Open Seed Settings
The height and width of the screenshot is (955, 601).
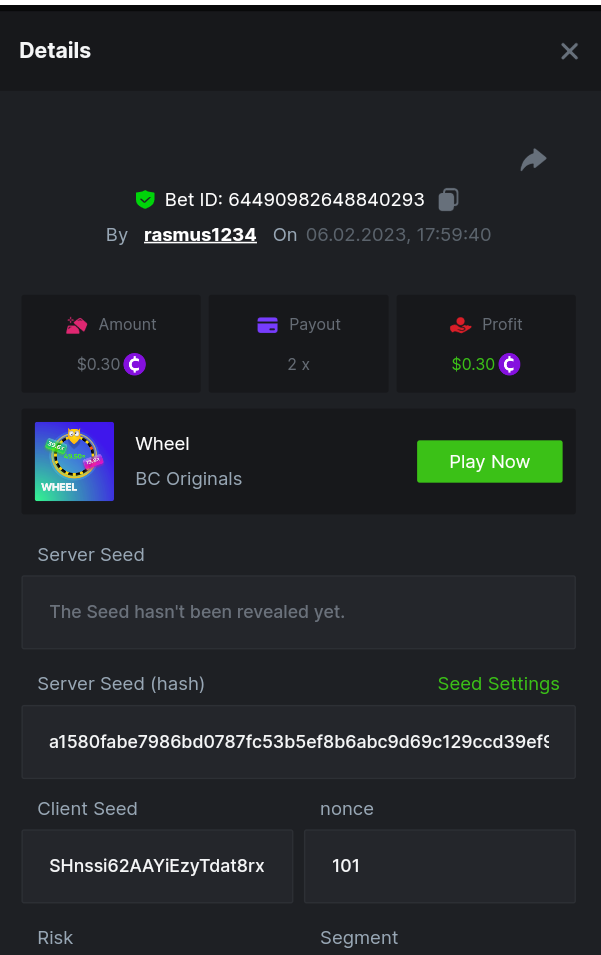tap(498, 684)
